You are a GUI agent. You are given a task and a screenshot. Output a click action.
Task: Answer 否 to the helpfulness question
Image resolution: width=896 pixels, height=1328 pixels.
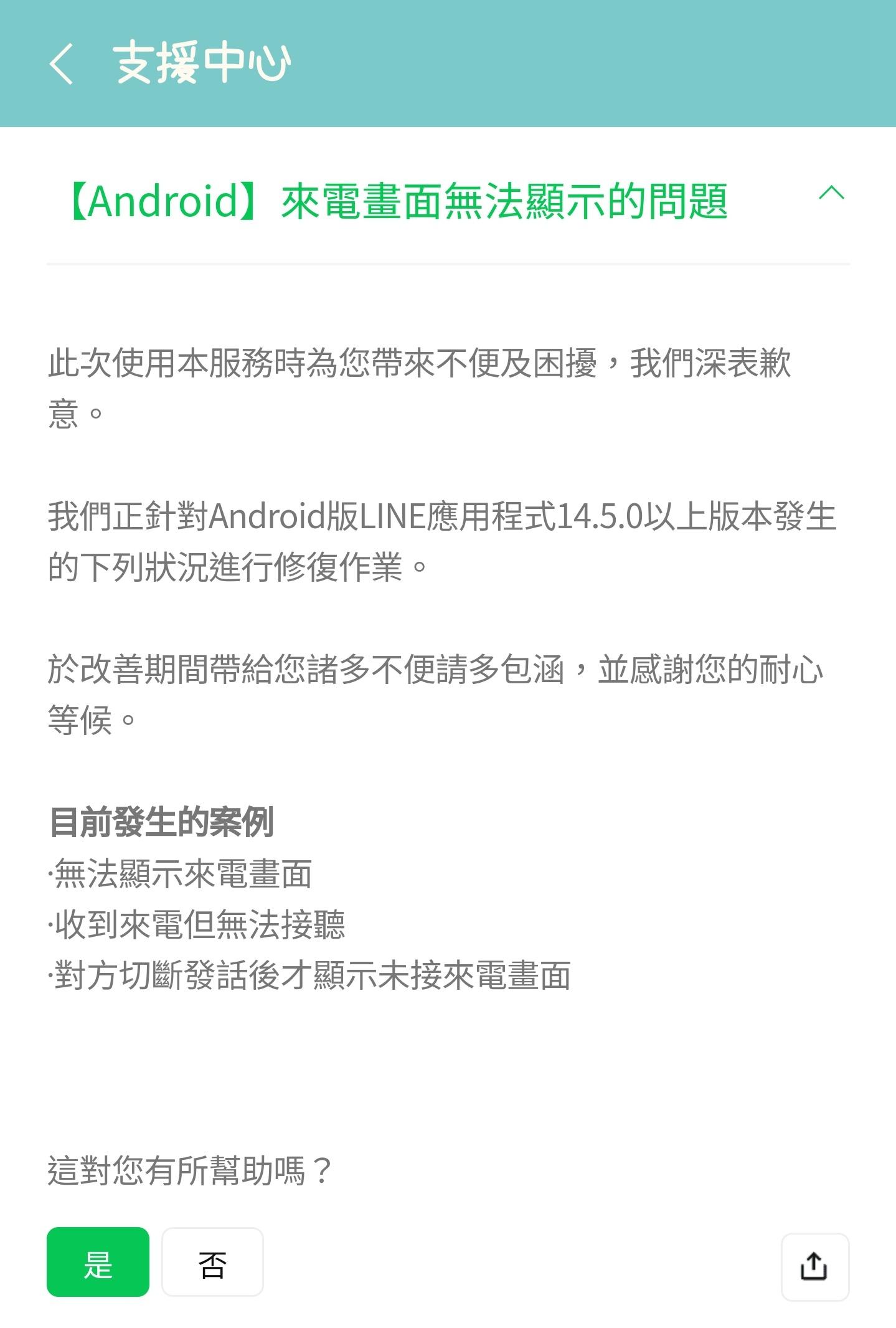tap(212, 1262)
